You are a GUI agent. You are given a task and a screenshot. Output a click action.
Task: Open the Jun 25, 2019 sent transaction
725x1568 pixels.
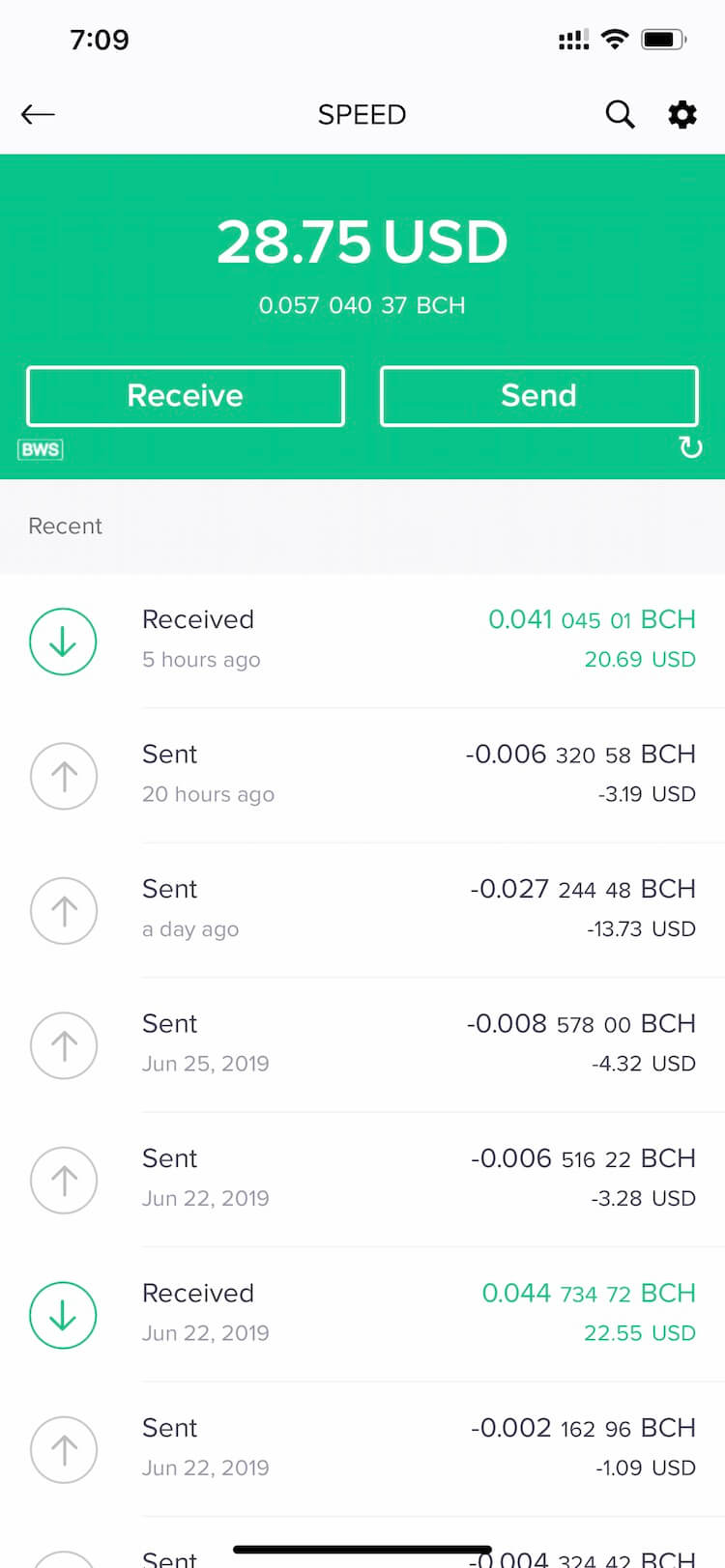coord(362,1044)
